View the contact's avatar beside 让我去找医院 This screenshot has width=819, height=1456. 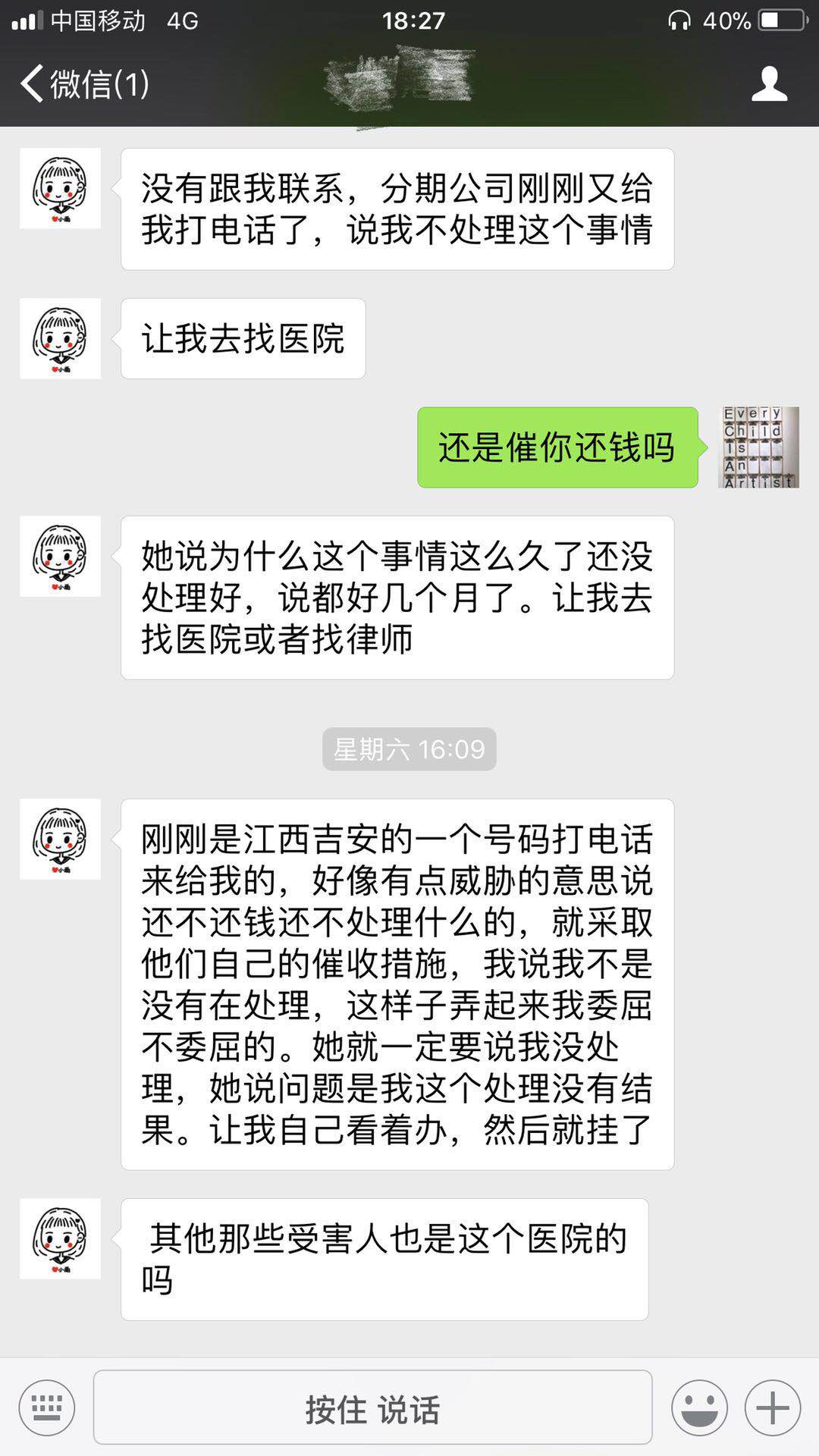tap(60, 339)
